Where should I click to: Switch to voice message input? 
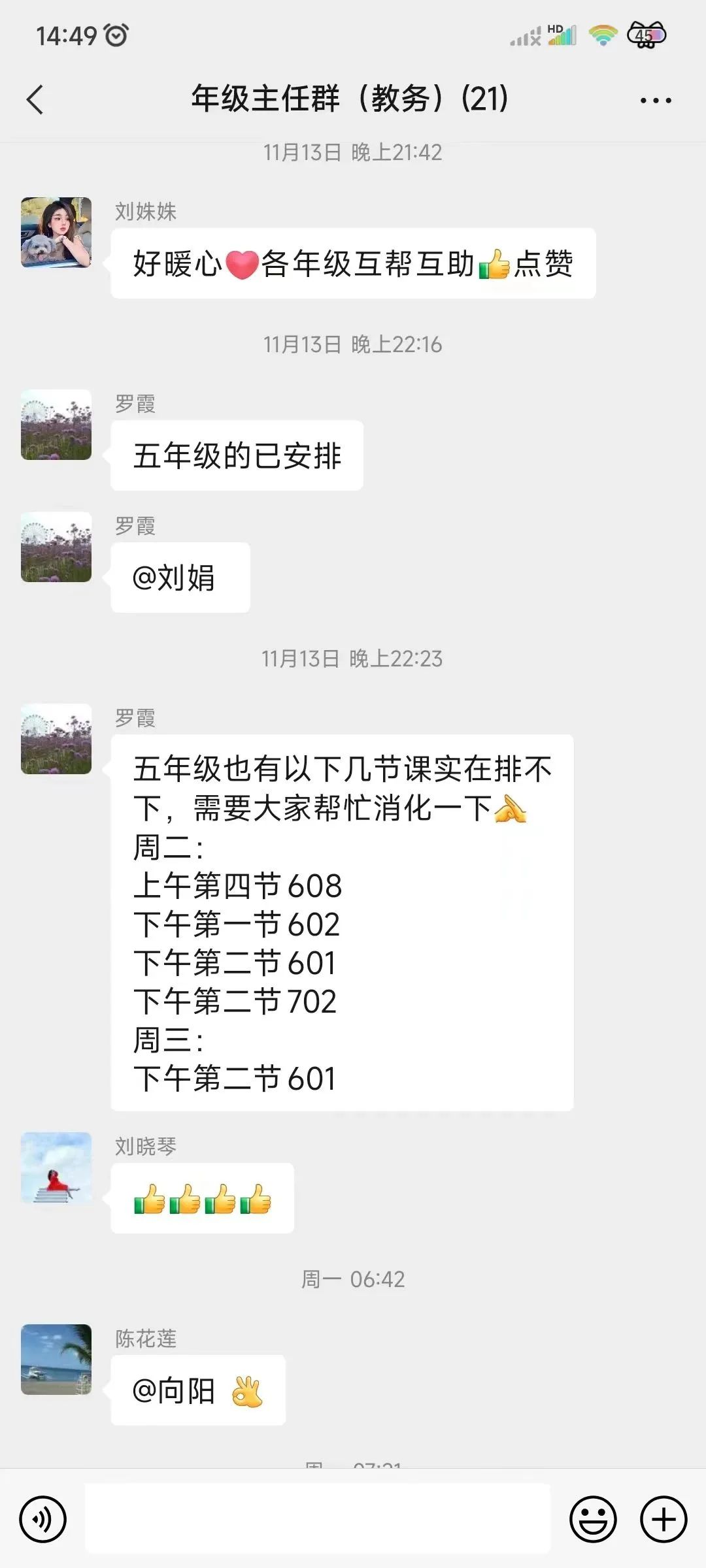click(x=43, y=1520)
